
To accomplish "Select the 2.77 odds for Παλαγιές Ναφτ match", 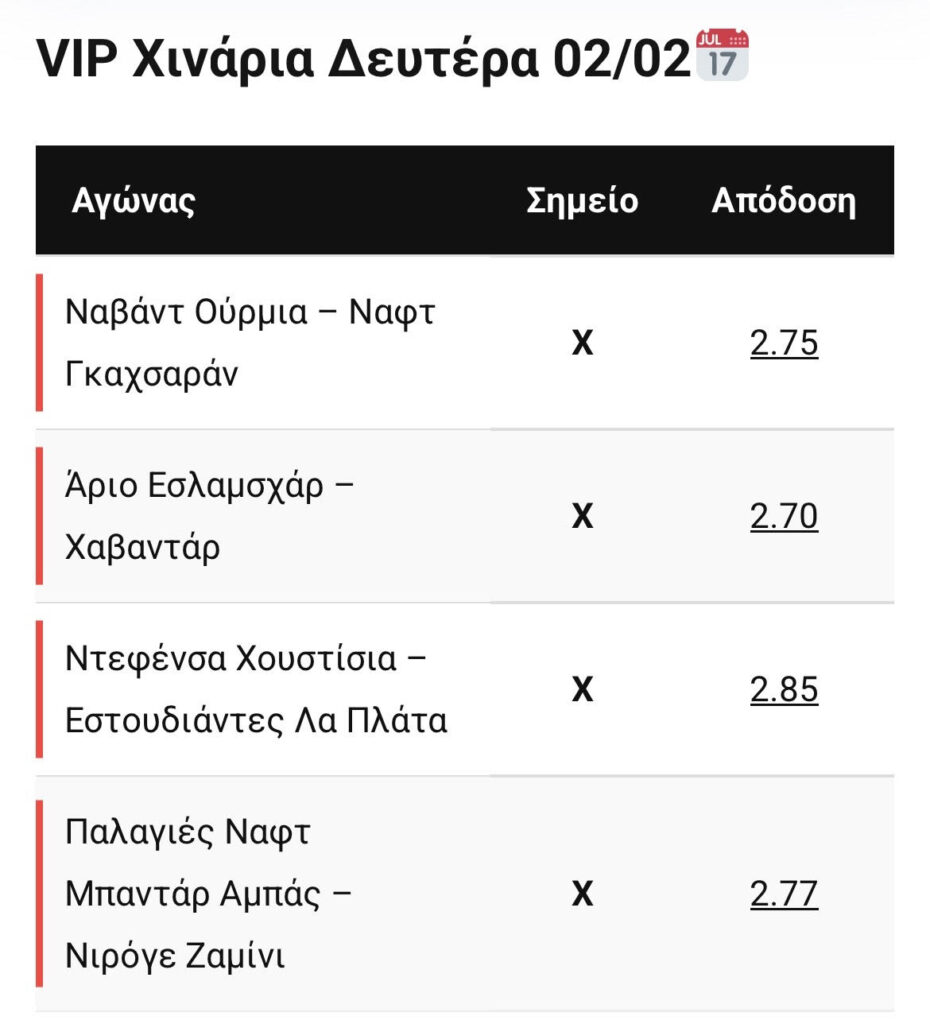I will [783, 893].
